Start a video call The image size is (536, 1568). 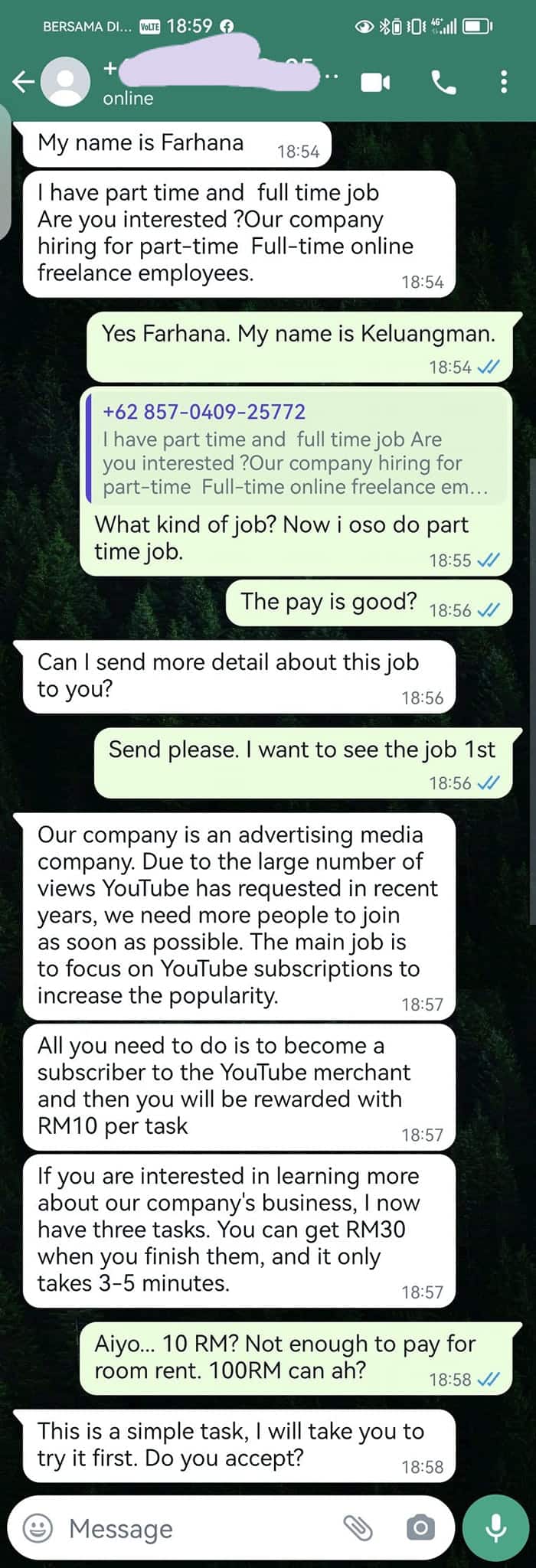pos(375,82)
